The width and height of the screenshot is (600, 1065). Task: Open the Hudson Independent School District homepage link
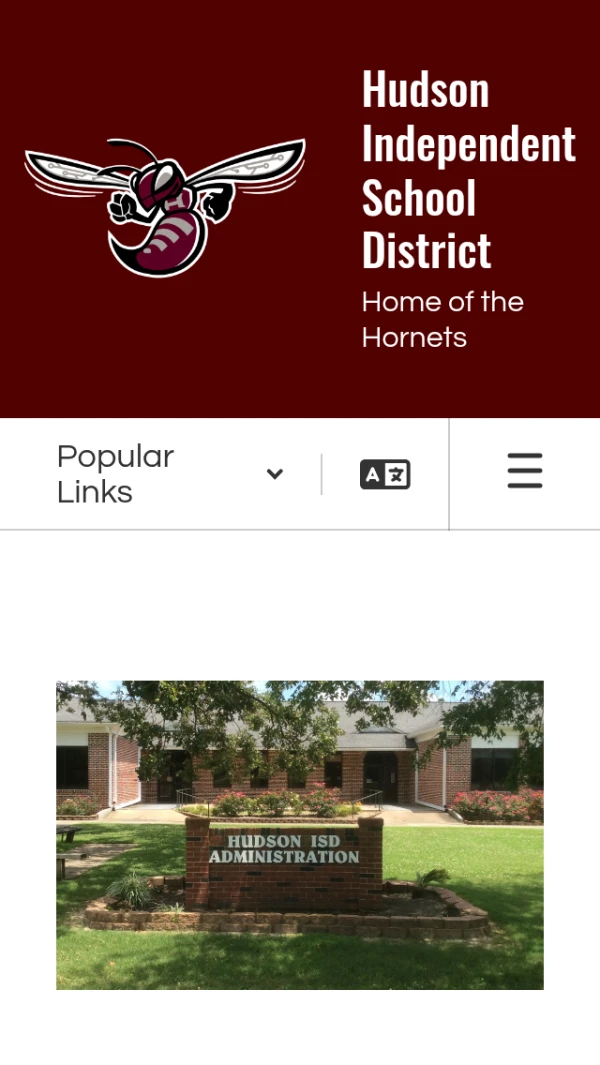point(467,170)
